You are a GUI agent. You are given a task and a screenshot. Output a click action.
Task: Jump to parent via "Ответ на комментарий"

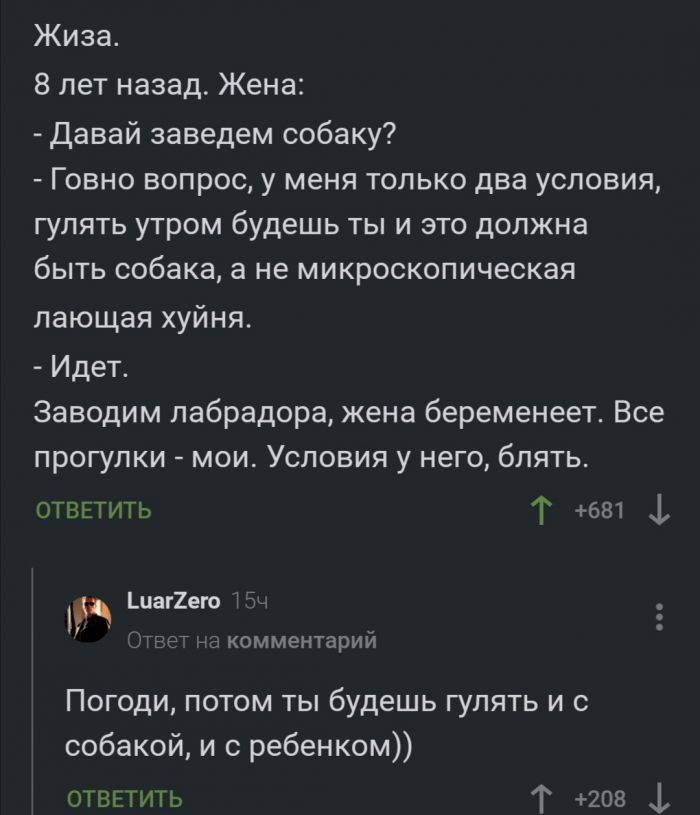click(x=253, y=641)
